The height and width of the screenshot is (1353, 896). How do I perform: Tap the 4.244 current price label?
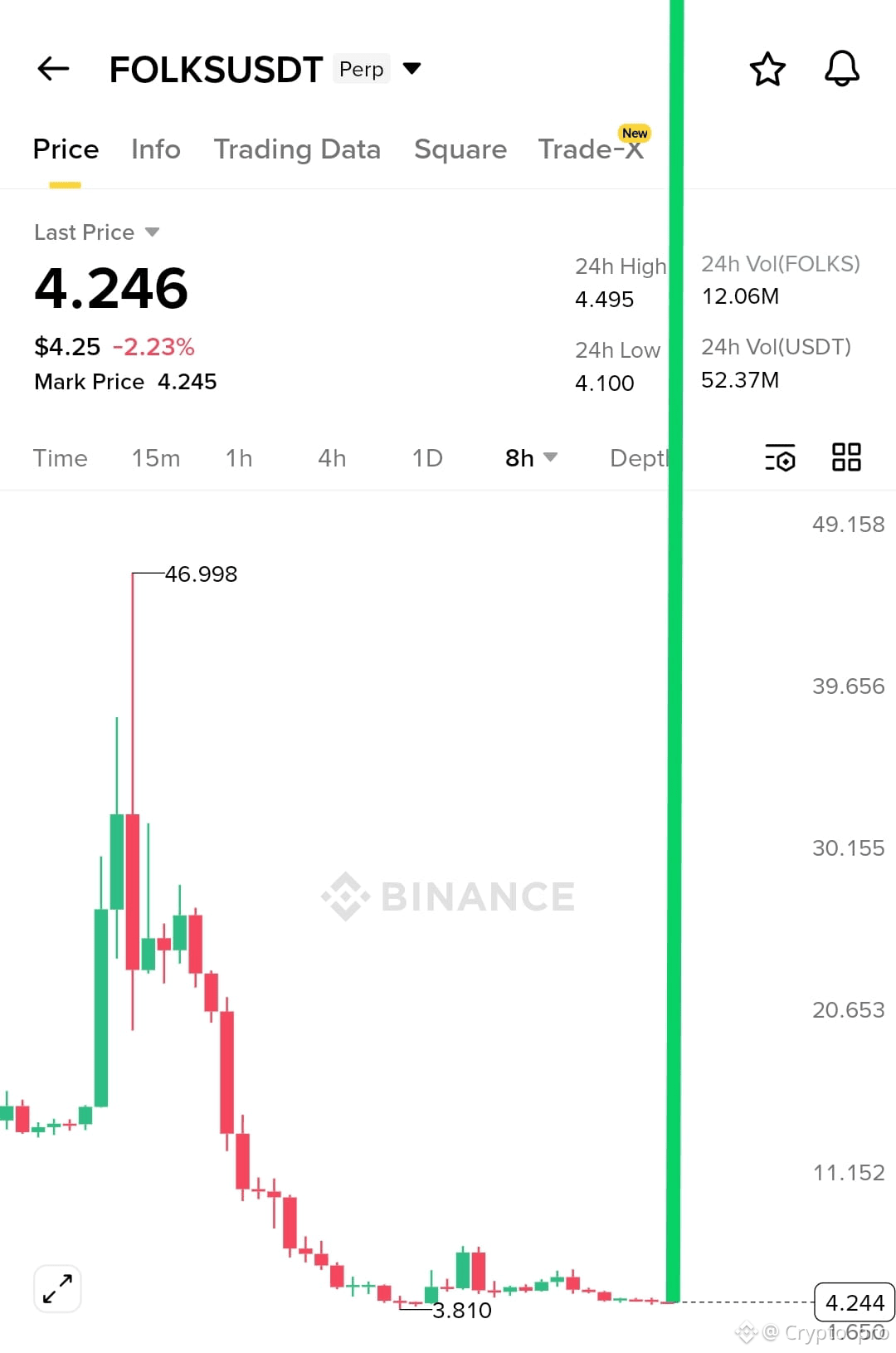[x=854, y=1302]
